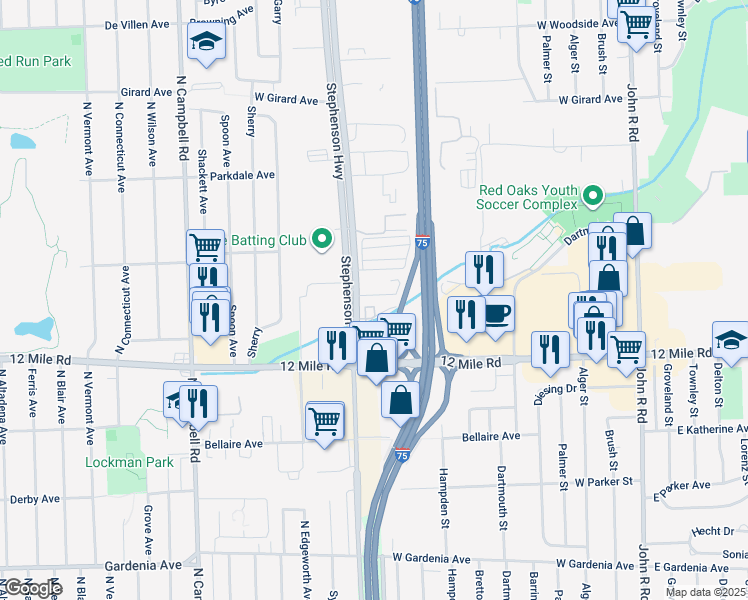Viewport: 748px width, 600px height.
Task: Open the shopping bag marker south of 12 Mile Rd
Action: [x=400, y=403]
